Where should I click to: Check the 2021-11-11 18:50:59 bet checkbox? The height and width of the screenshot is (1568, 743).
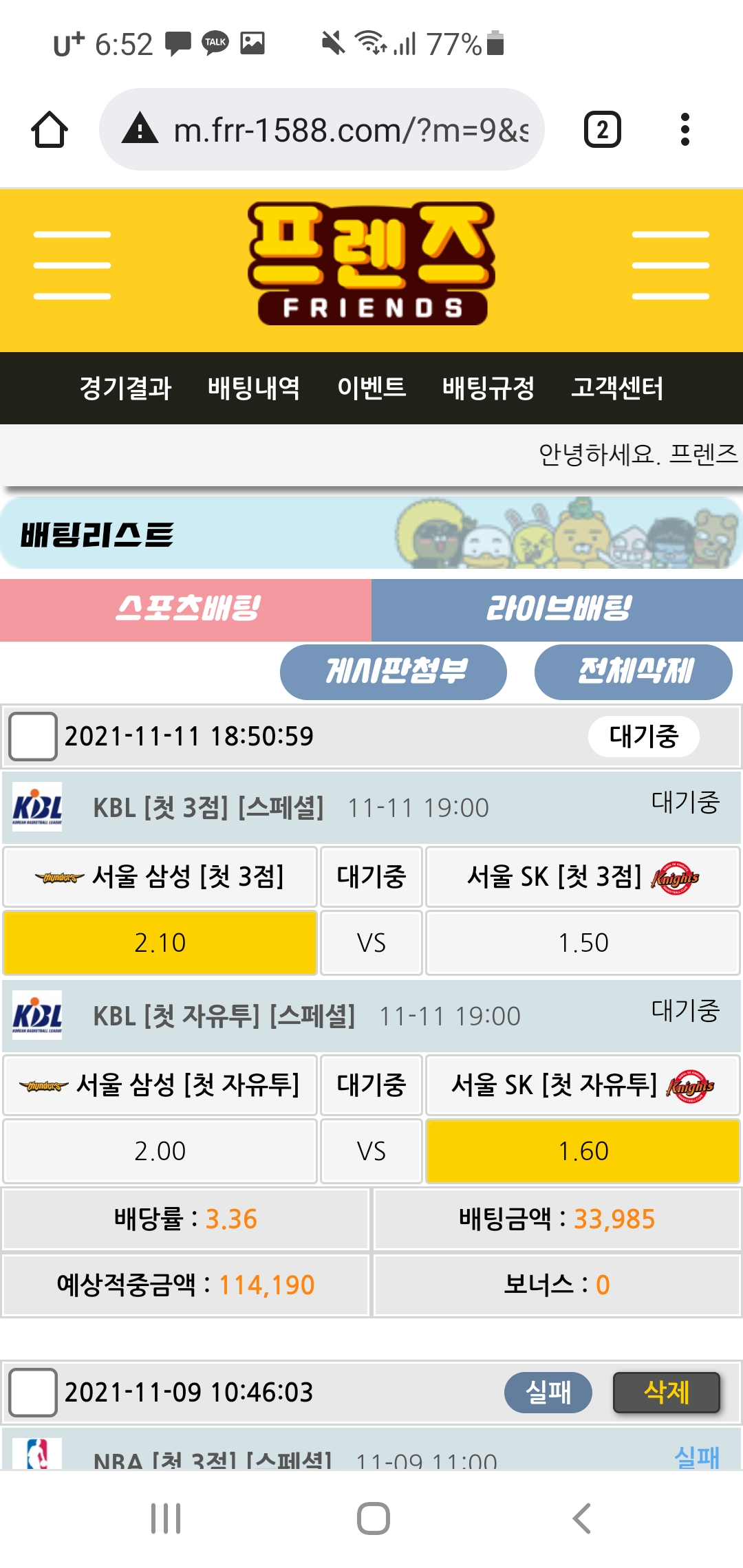pyautogui.click(x=33, y=737)
